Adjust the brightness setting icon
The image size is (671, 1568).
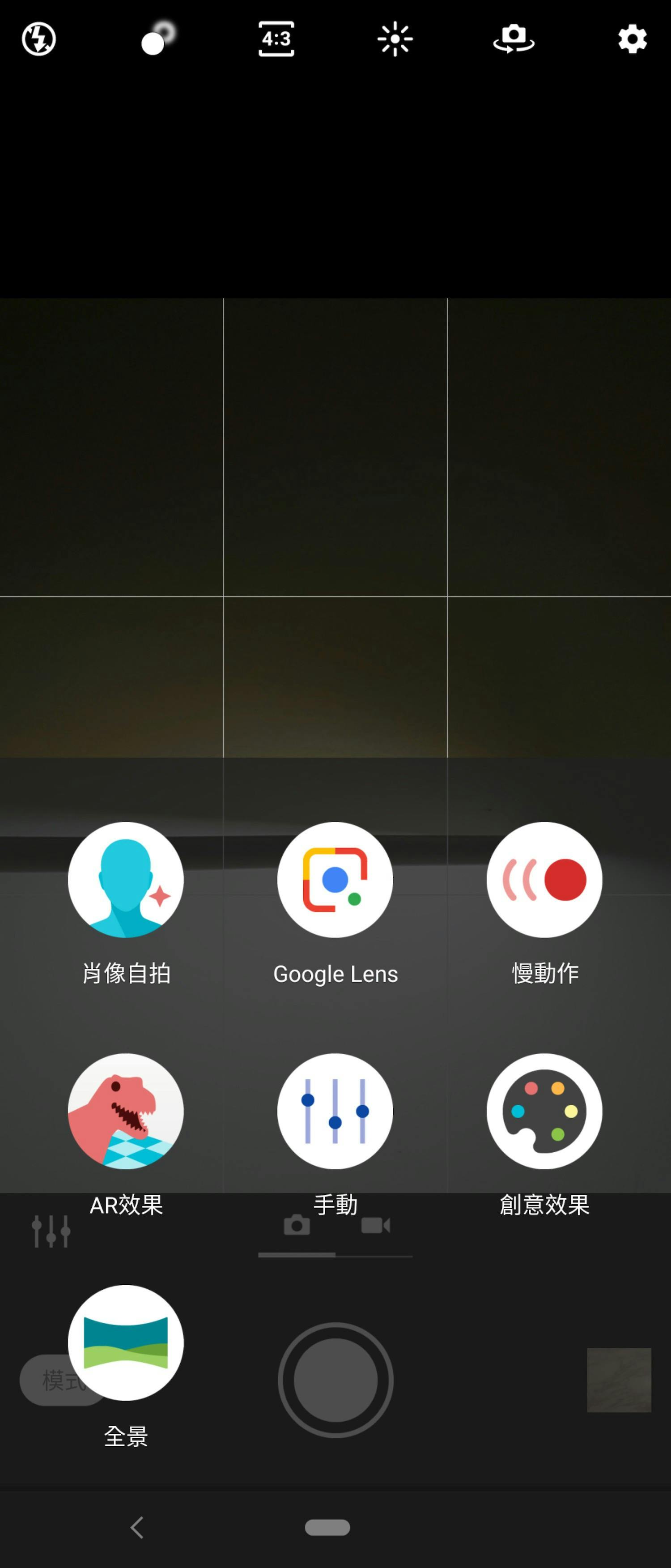click(x=395, y=39)
